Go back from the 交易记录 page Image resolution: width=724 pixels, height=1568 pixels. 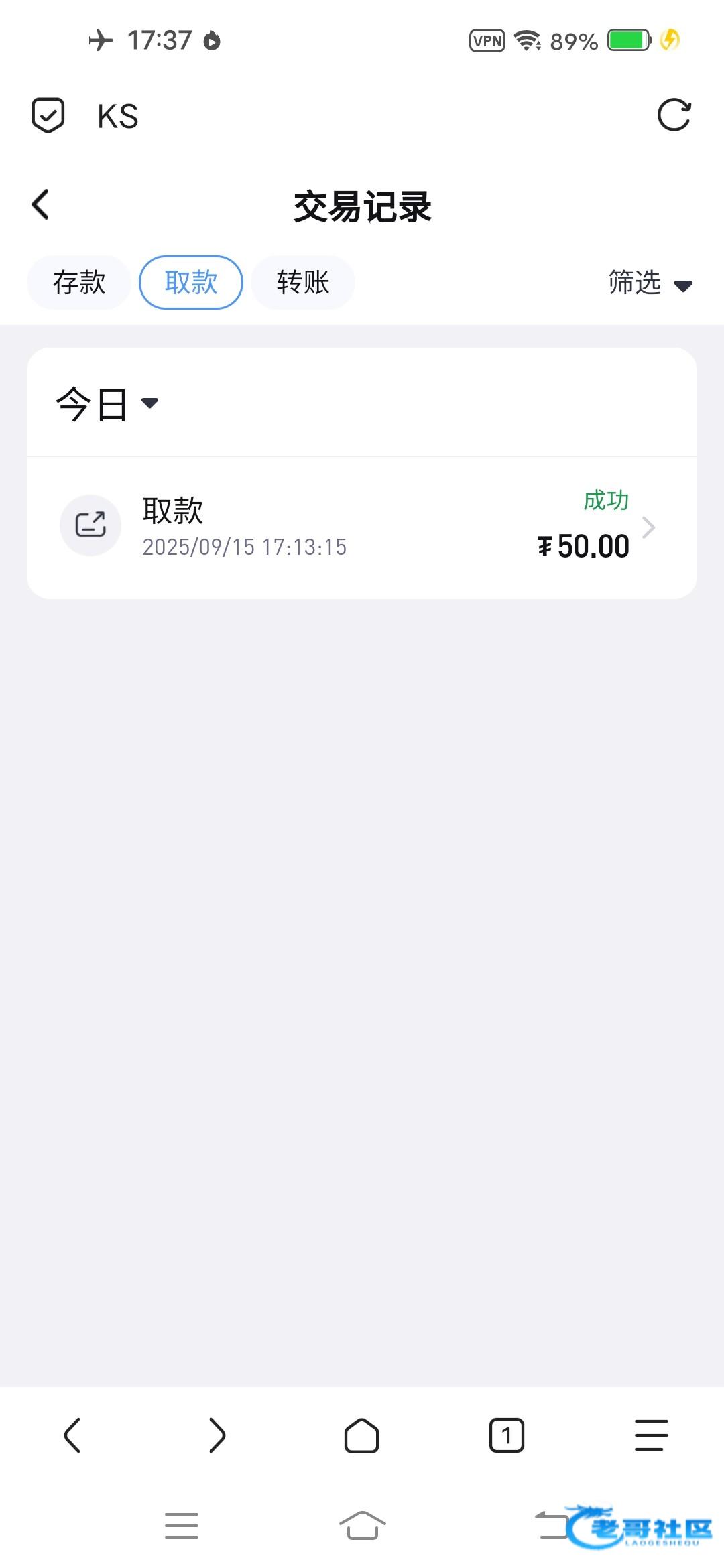tap(40, 204)
